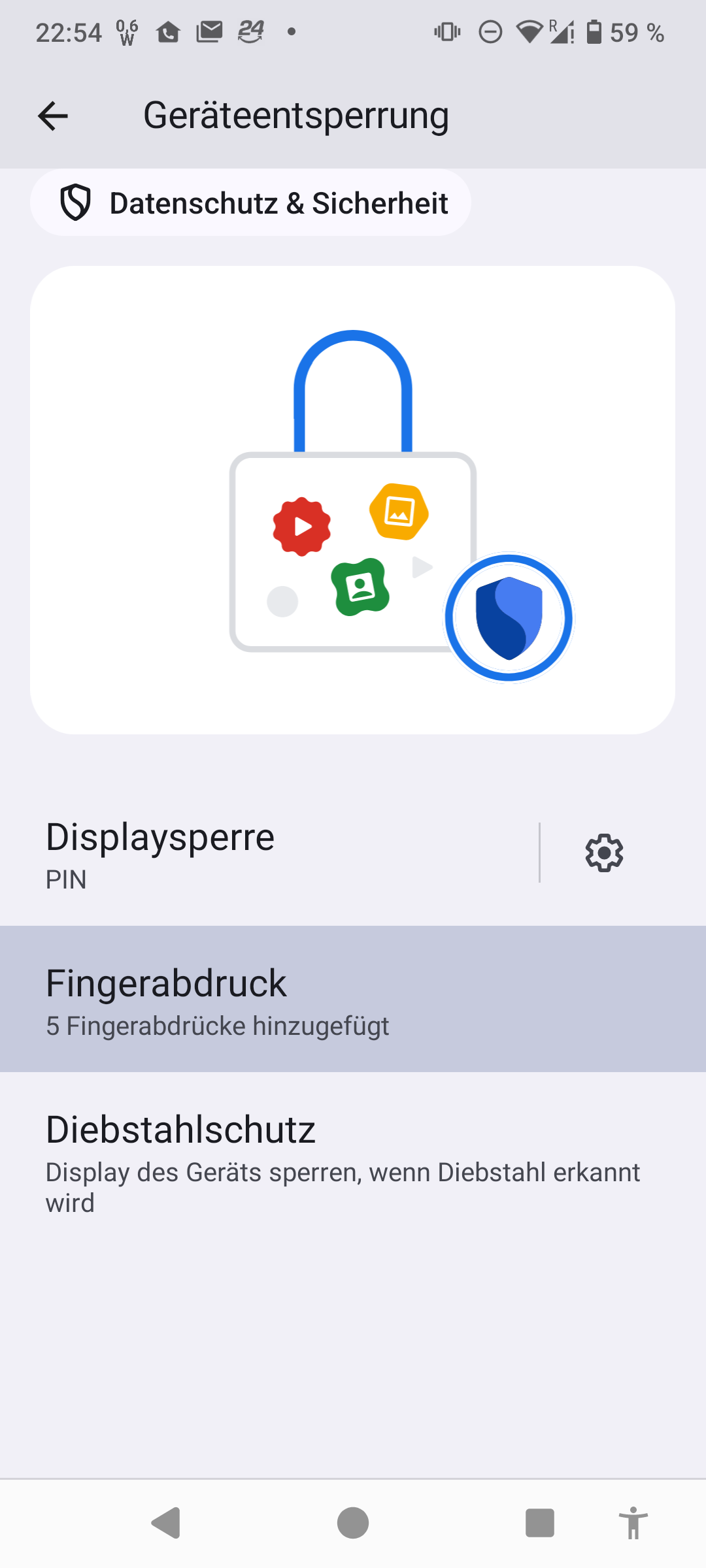Go back from Geräteentsperrung
Viewport: 706px width, 1568px height.
[x=53, y=116]
